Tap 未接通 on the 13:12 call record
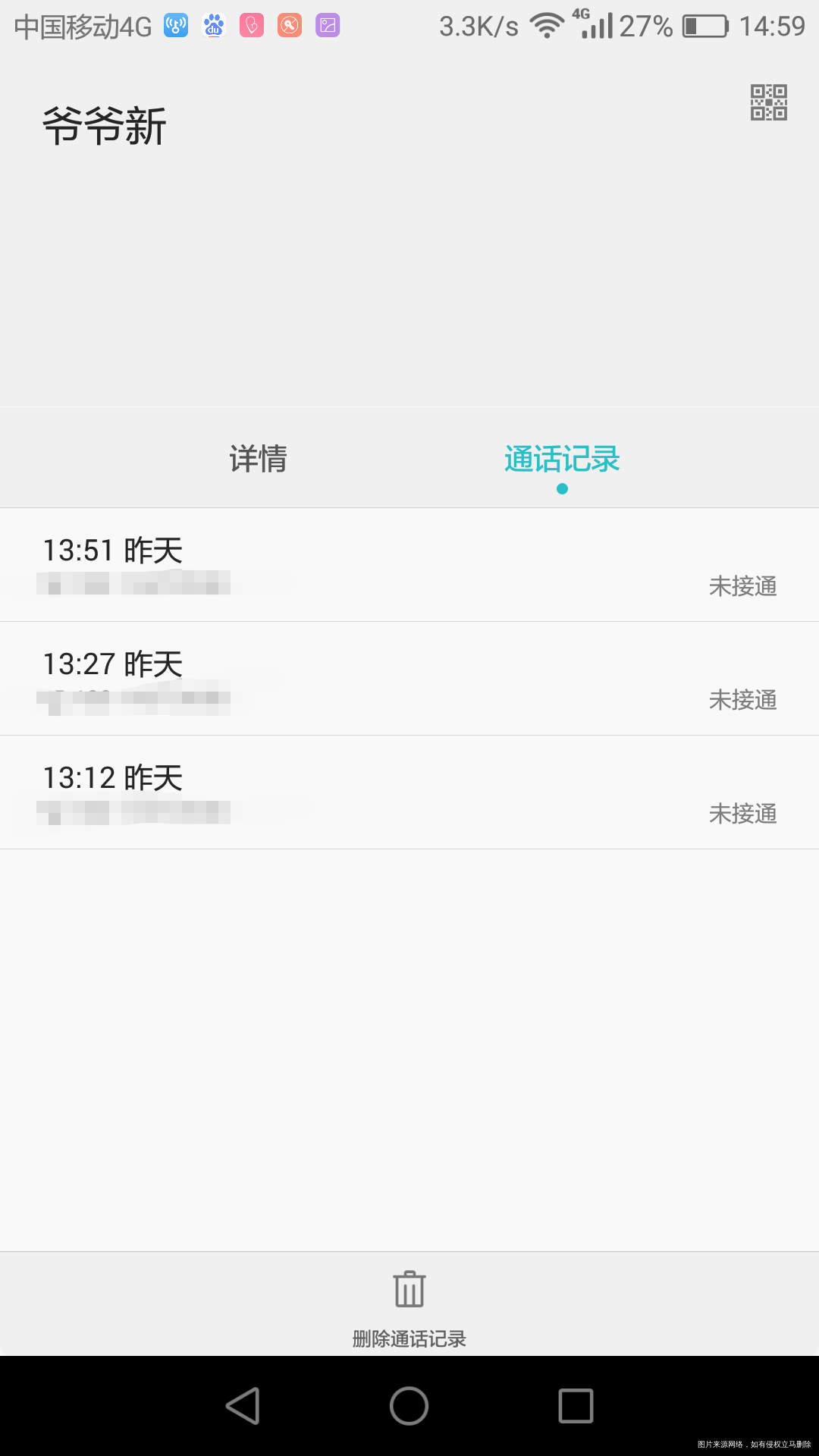 point(742,814)
